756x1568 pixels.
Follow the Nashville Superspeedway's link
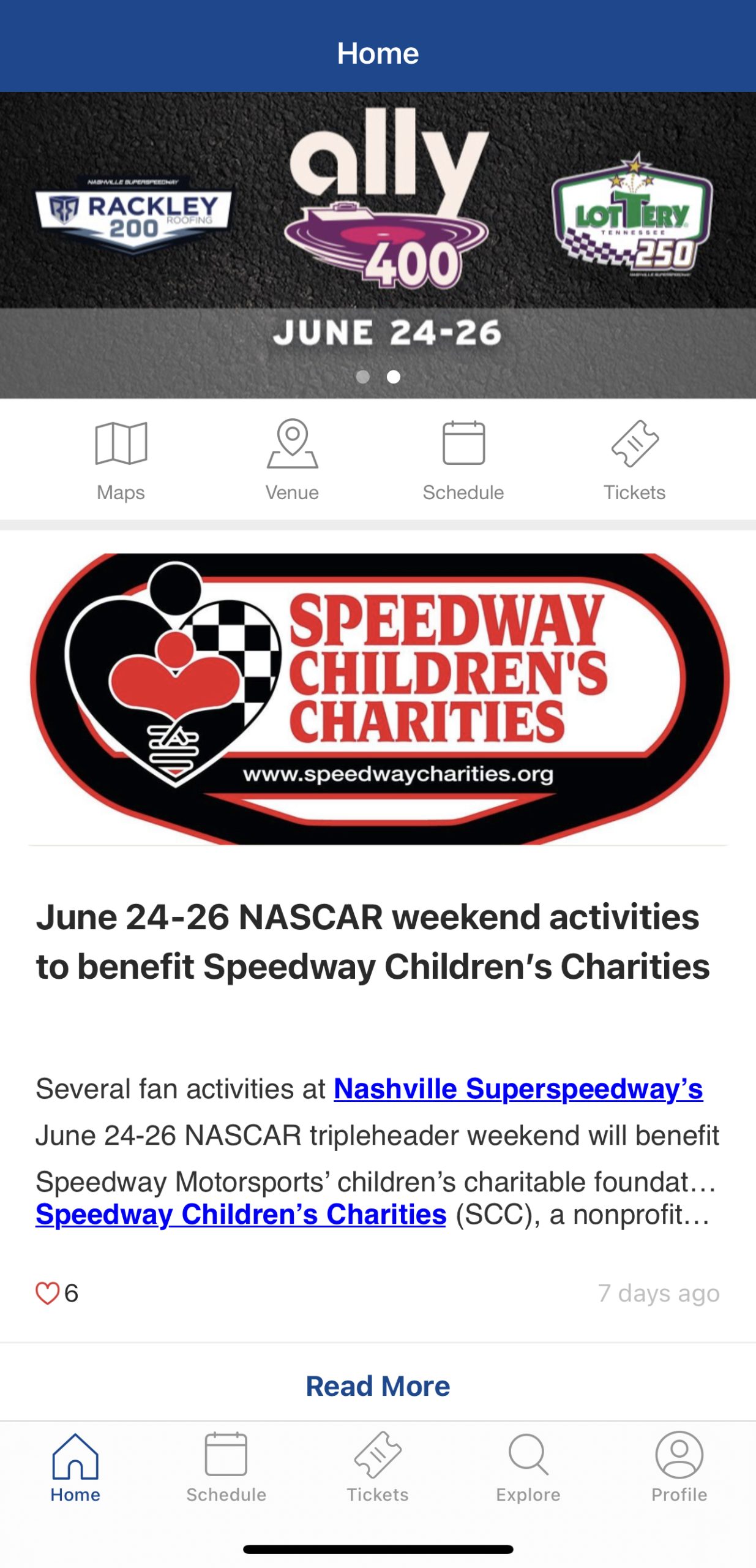pos(518,1088)
